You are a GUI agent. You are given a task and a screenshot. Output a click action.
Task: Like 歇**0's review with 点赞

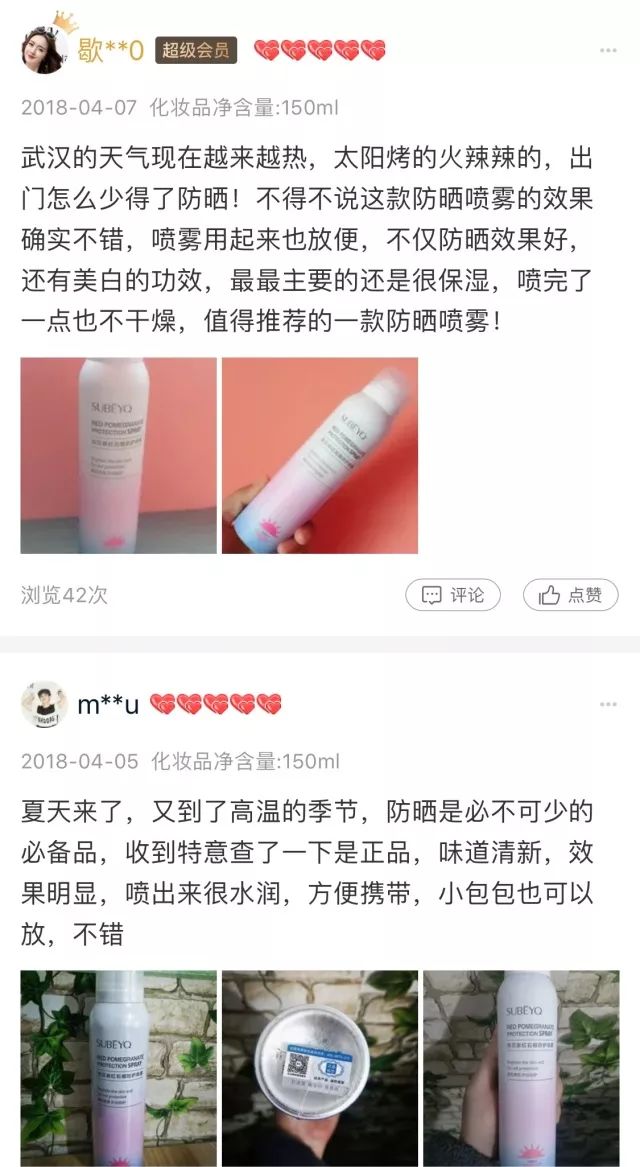570,595
